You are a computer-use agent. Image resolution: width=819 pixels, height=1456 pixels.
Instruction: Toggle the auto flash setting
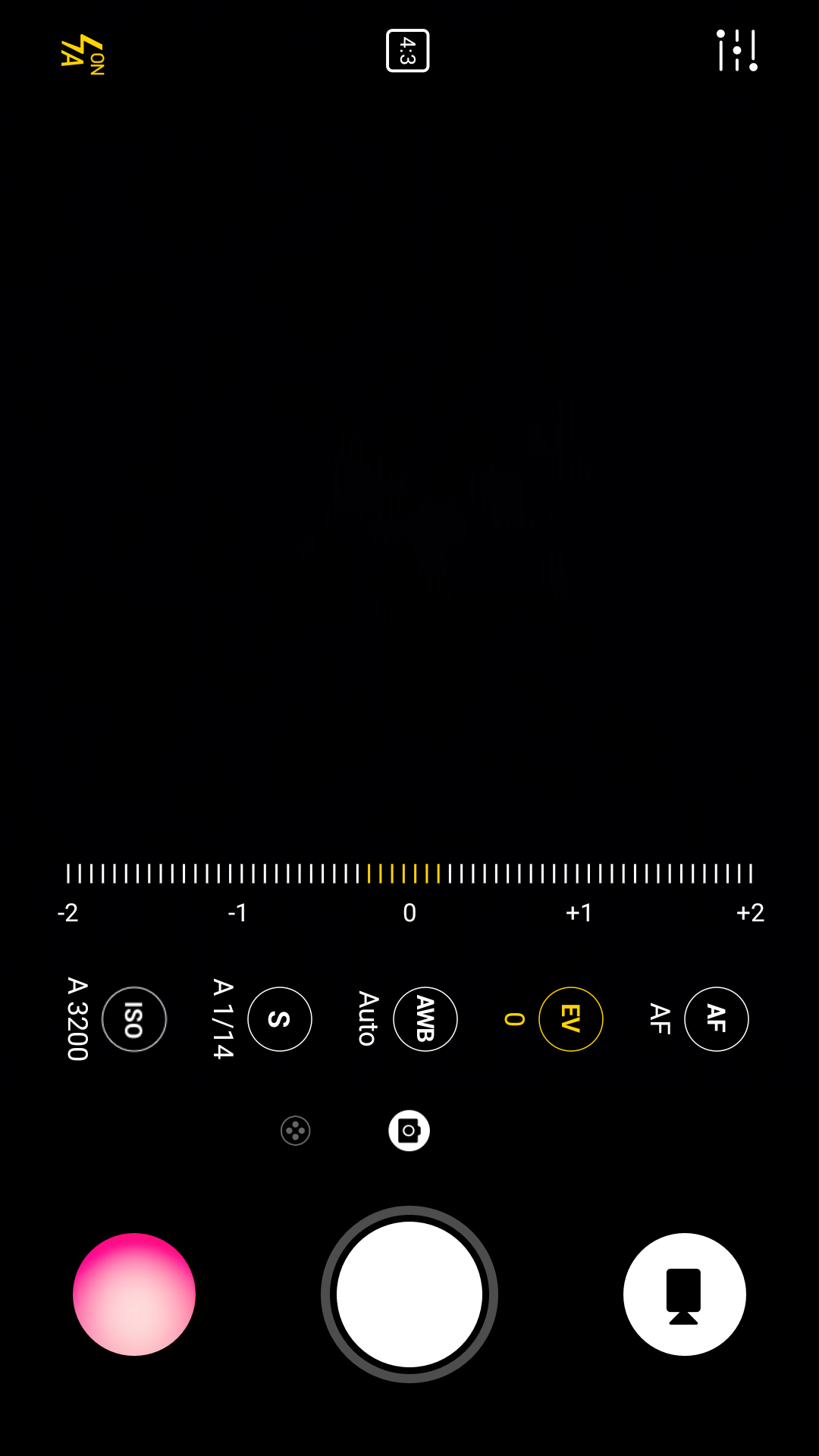point(82,53)
